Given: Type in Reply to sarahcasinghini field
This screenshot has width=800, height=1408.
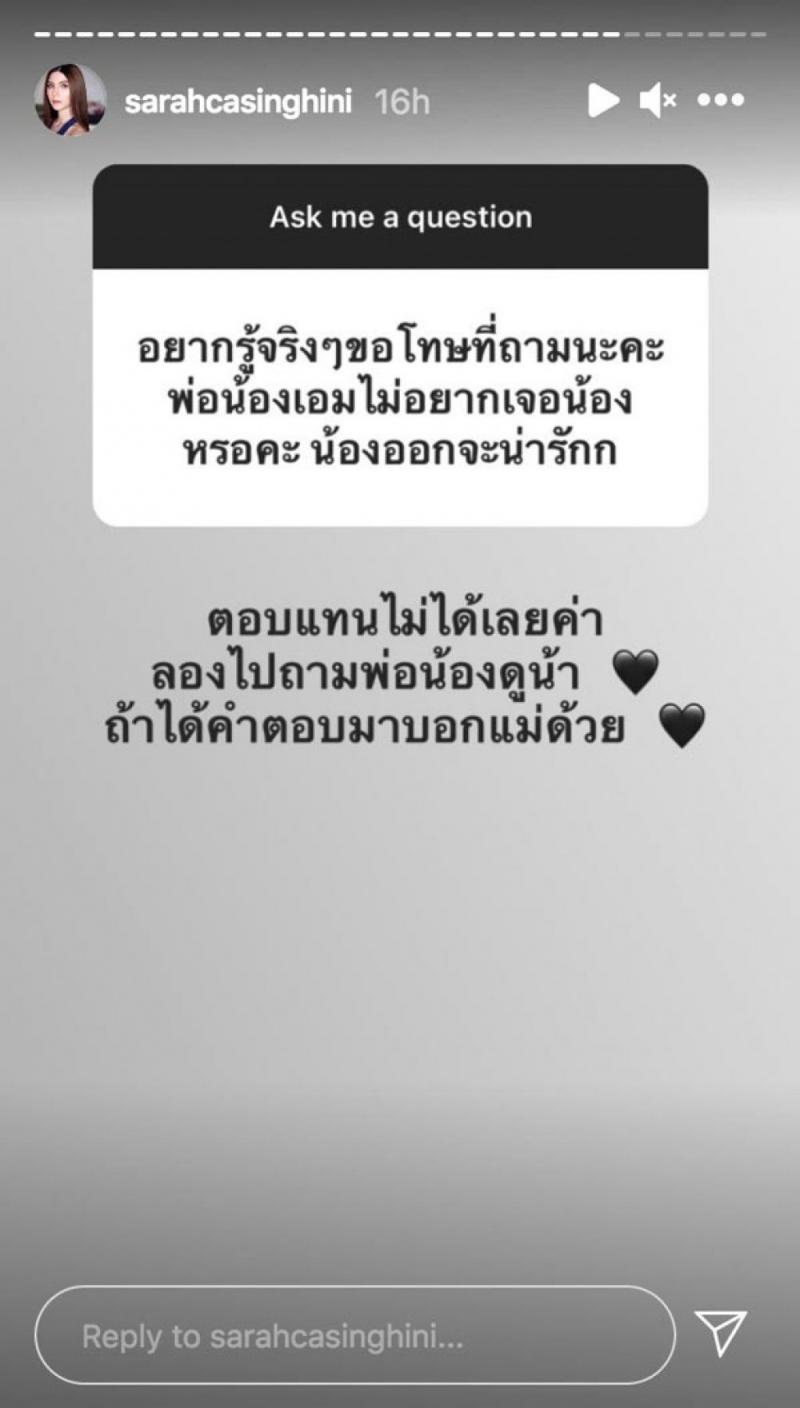Looking at the screenshot, I should click(x=355, y=1335).
